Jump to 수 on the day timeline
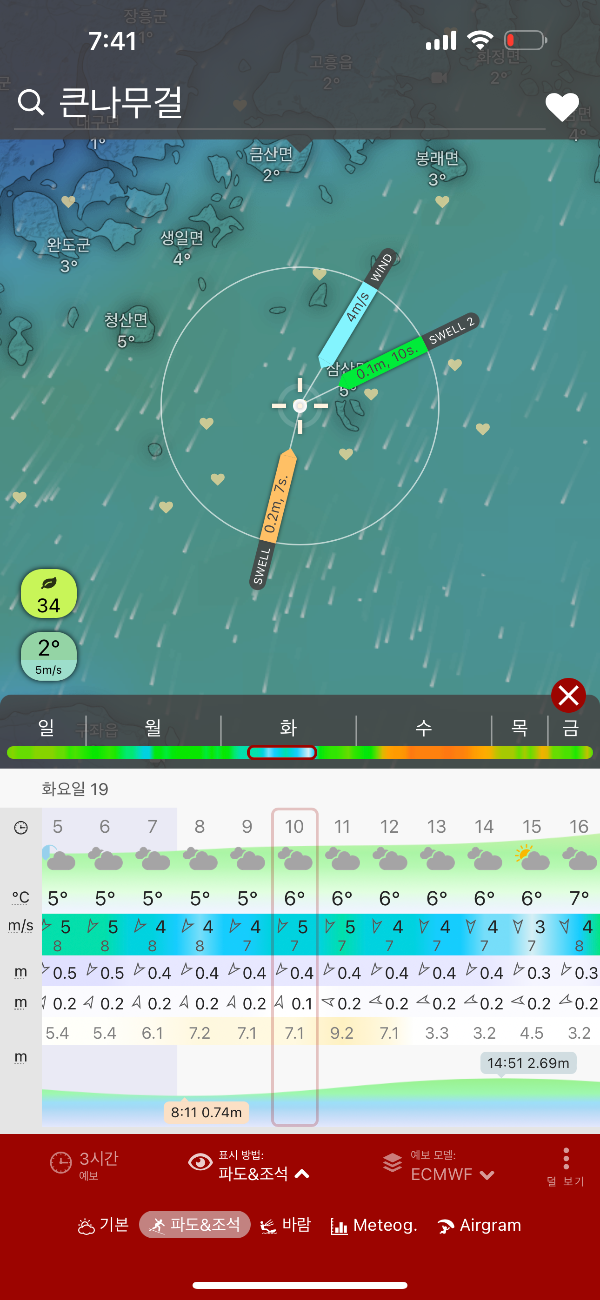This screenshot has width=600, height=1300. tap(424, 729)
